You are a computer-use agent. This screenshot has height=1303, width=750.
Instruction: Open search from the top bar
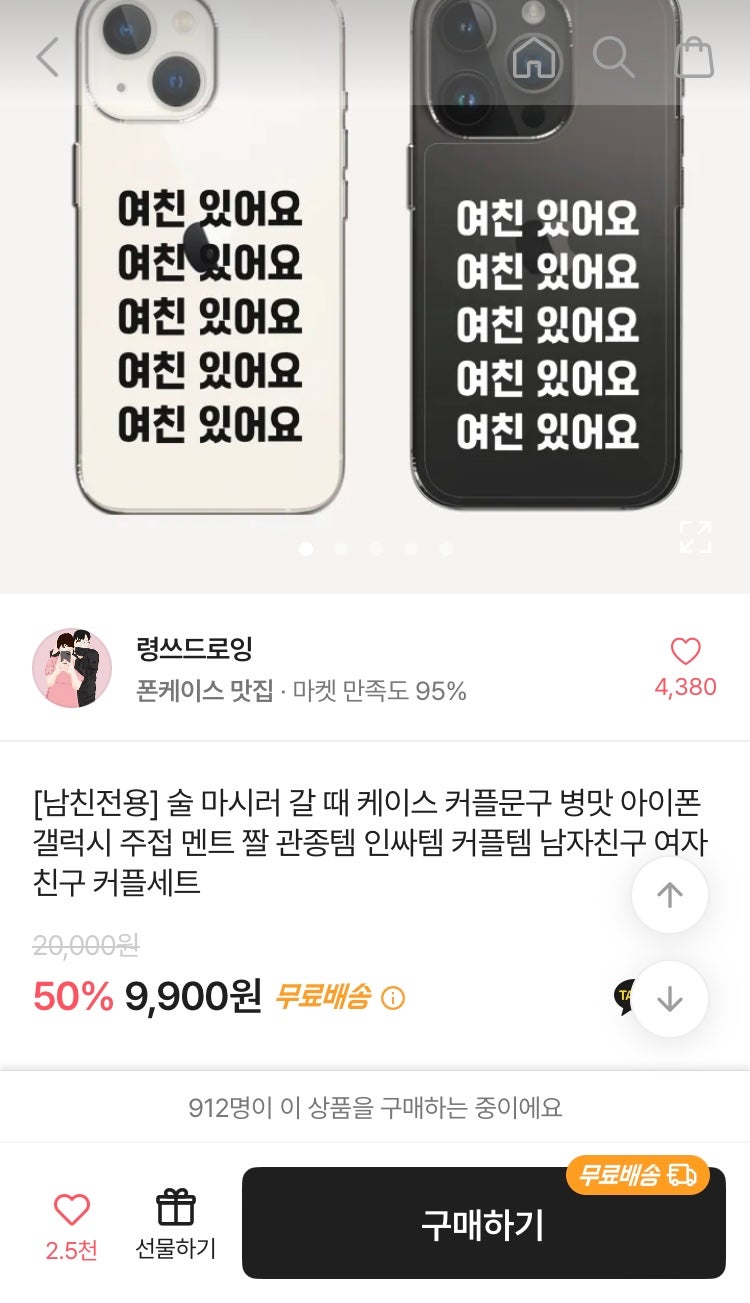pyautogui.click(x=613, y=57)
